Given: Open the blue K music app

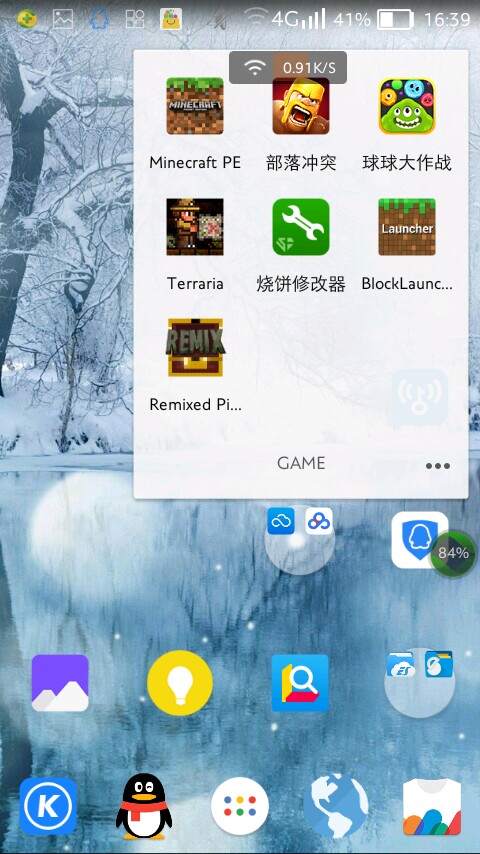Looking at the screenshot, I should (48, 806).
